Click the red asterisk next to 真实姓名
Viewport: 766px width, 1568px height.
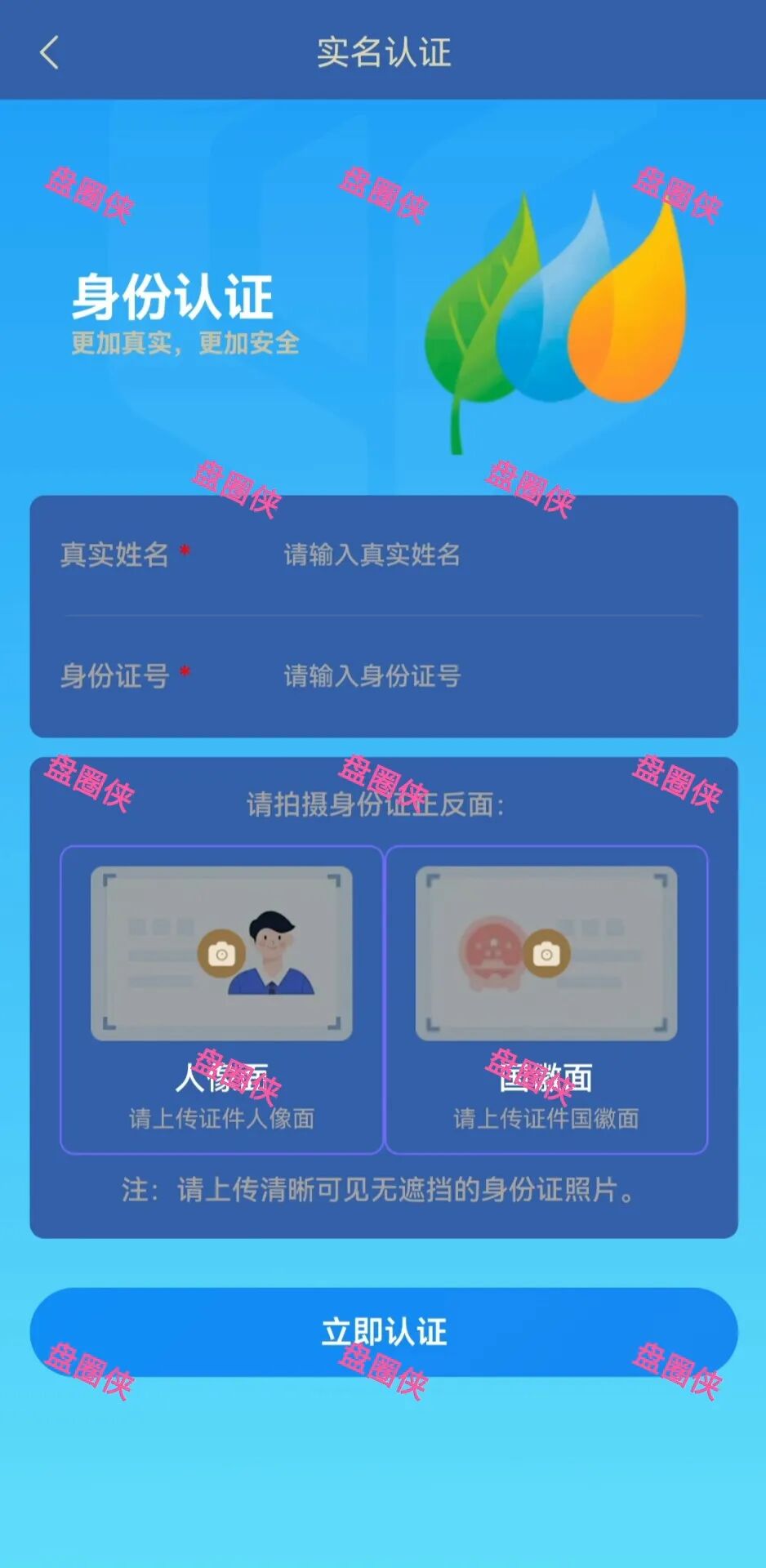[x=185, y=552]
